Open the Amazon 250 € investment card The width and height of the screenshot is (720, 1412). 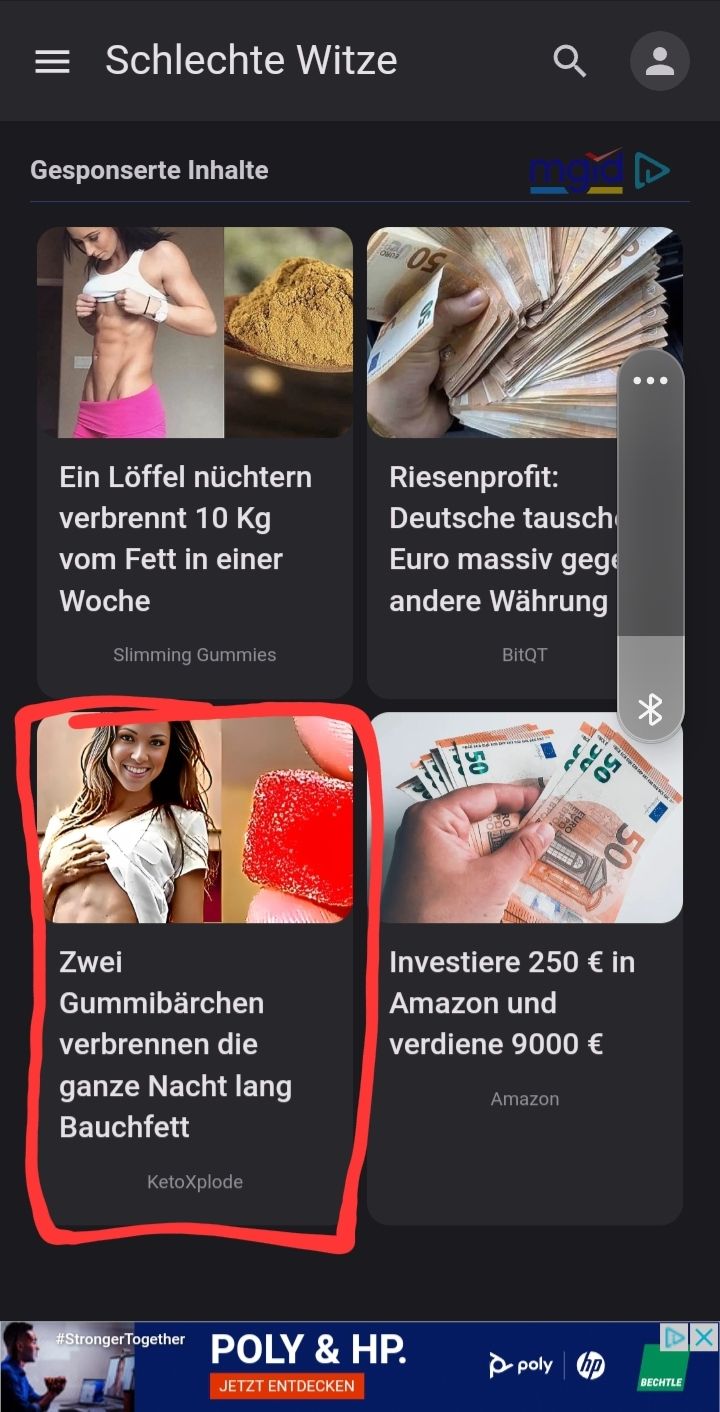pyautogui.click(x=524, y=1000)
